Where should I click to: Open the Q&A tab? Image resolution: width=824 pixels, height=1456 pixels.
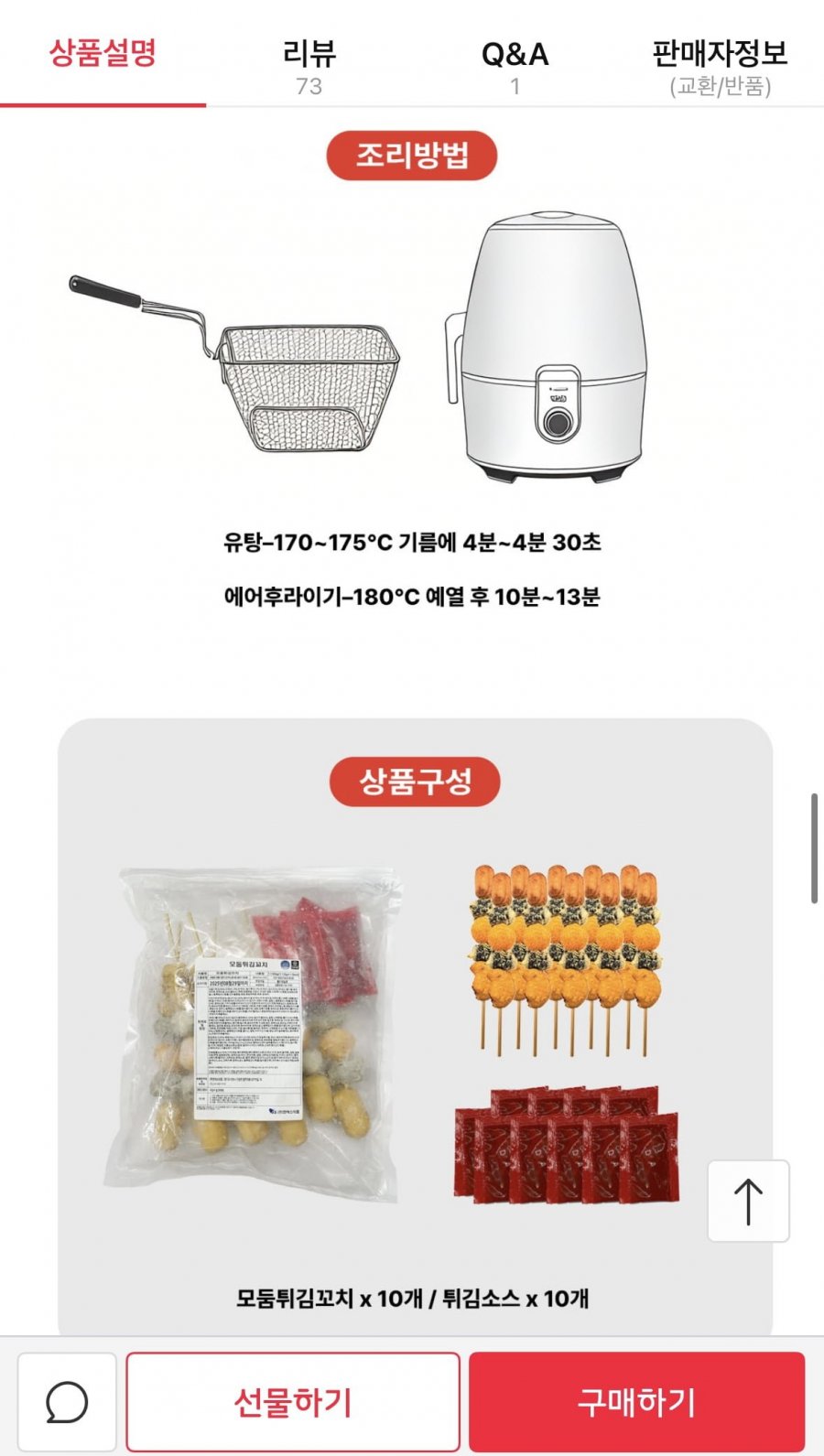(515, 66)
